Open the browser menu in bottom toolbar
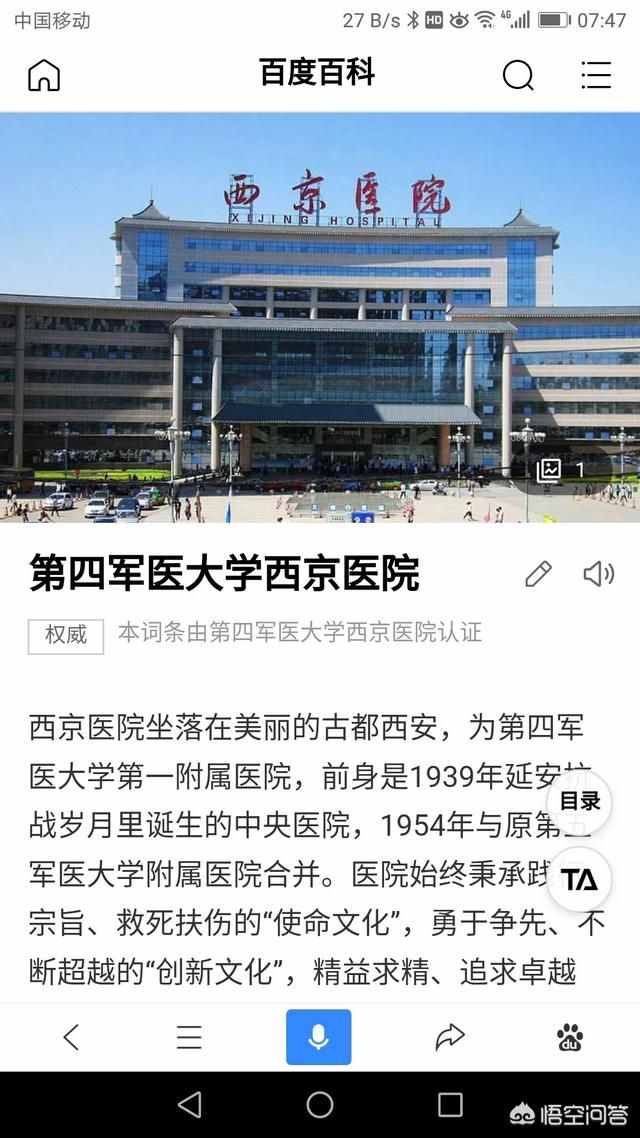Viewport: 640px width, 1138px height. click(x=189, y=1037)
